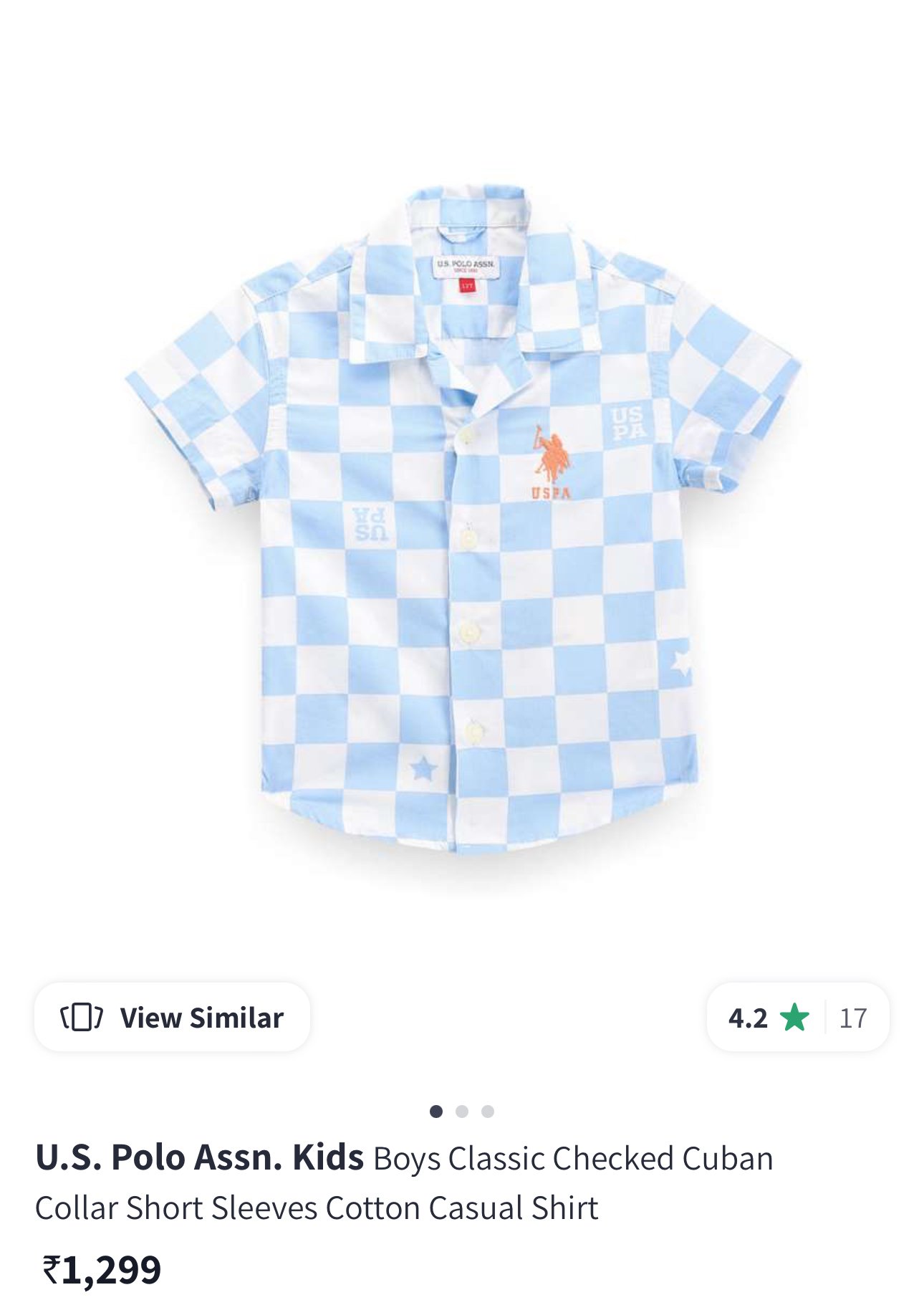Jump to the third image dot

488,1112
